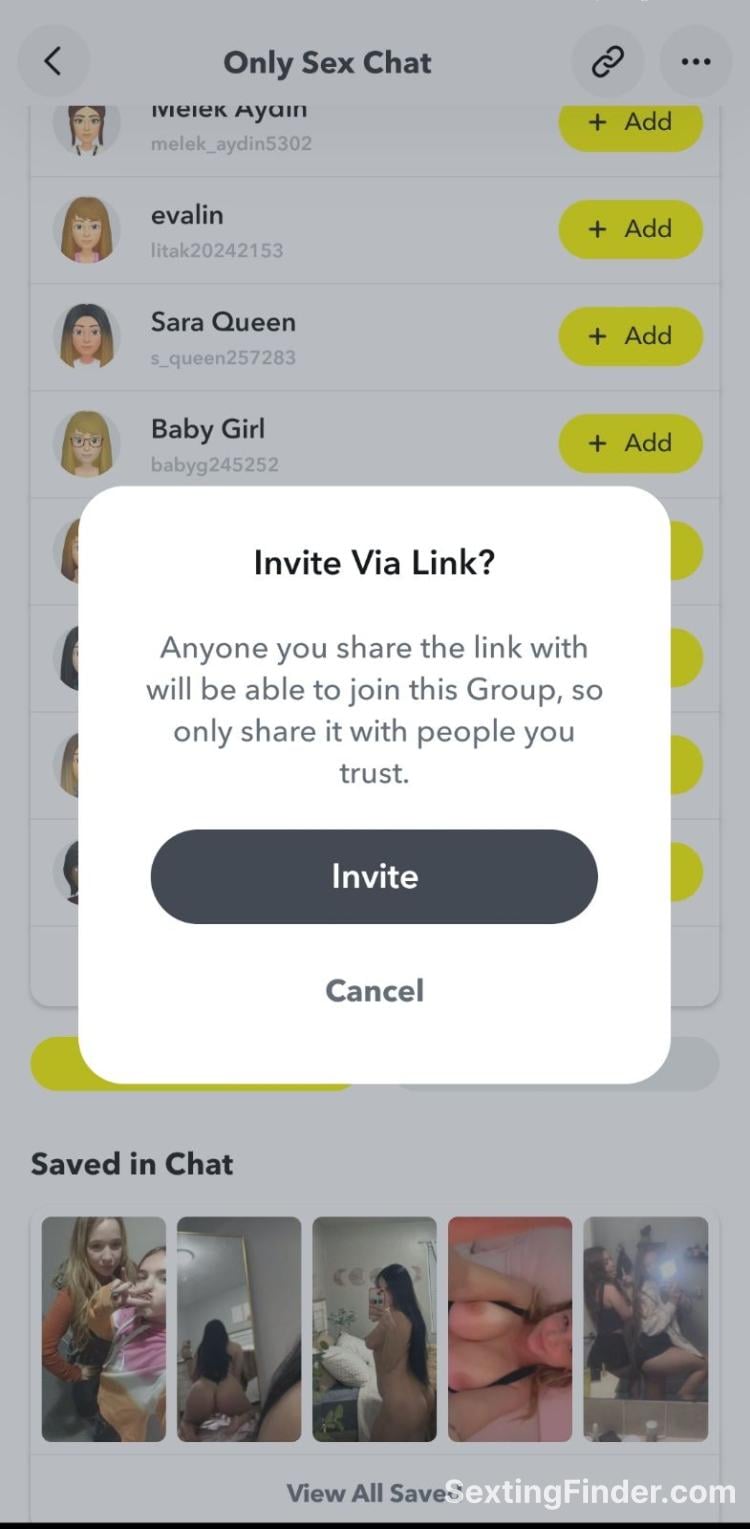Image resolution: width=750 pixels, height=1529 pixels.
Task: Add Melek Aydin as a friend
Action: [630, 125]
